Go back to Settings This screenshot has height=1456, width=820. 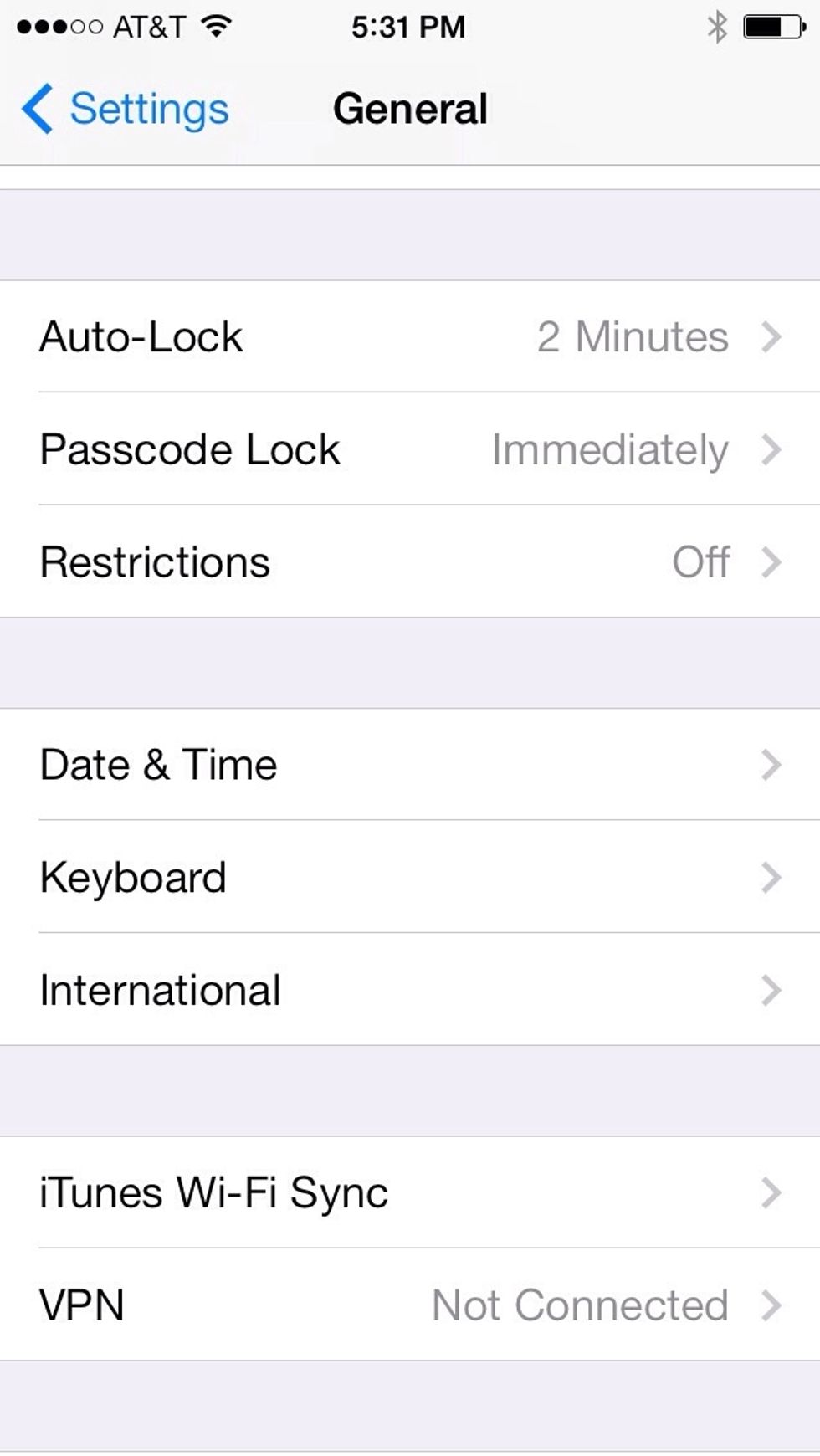click(124, 109)
